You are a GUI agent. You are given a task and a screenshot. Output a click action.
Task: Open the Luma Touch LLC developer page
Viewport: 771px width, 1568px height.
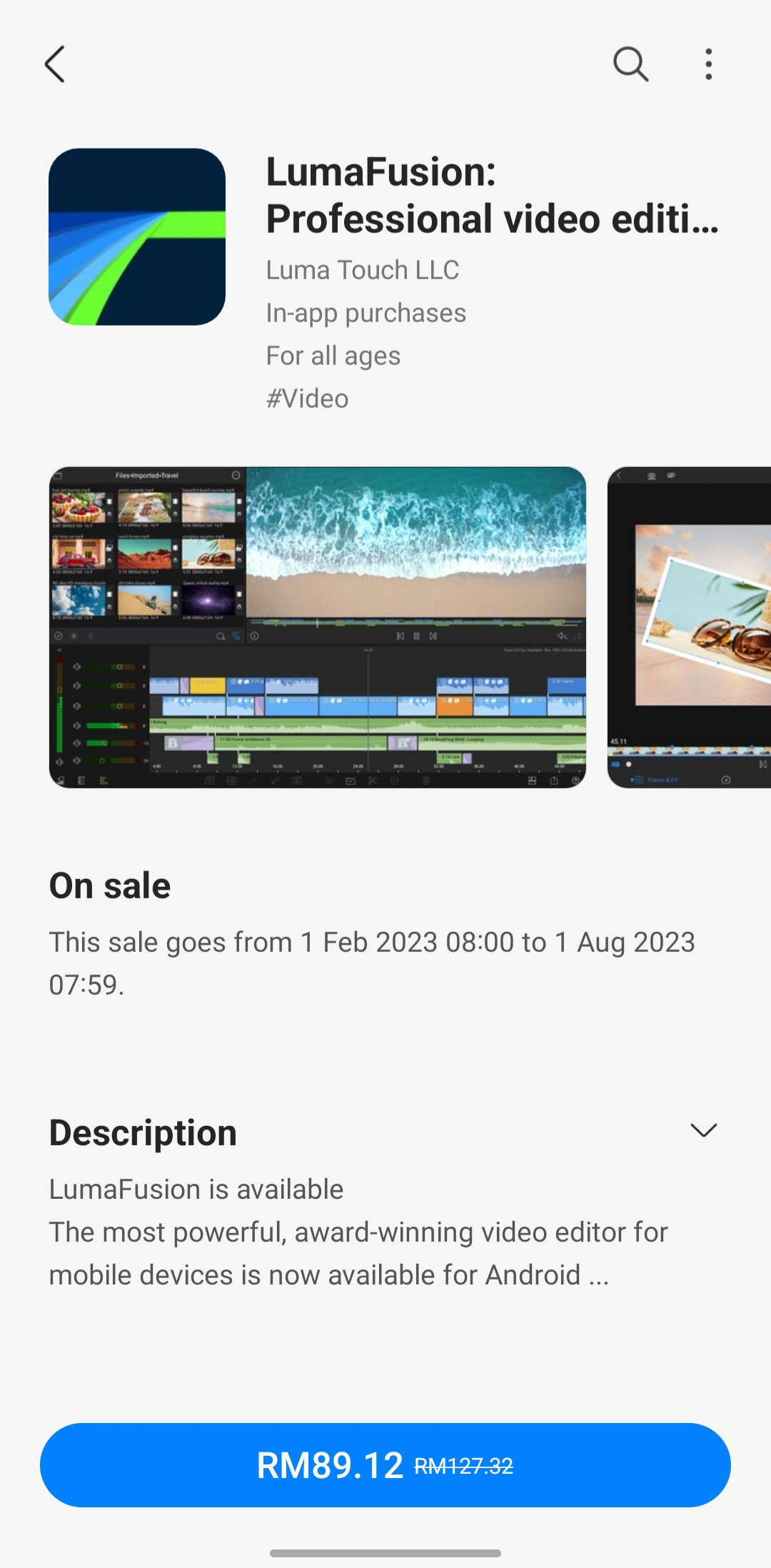point(363,270)
